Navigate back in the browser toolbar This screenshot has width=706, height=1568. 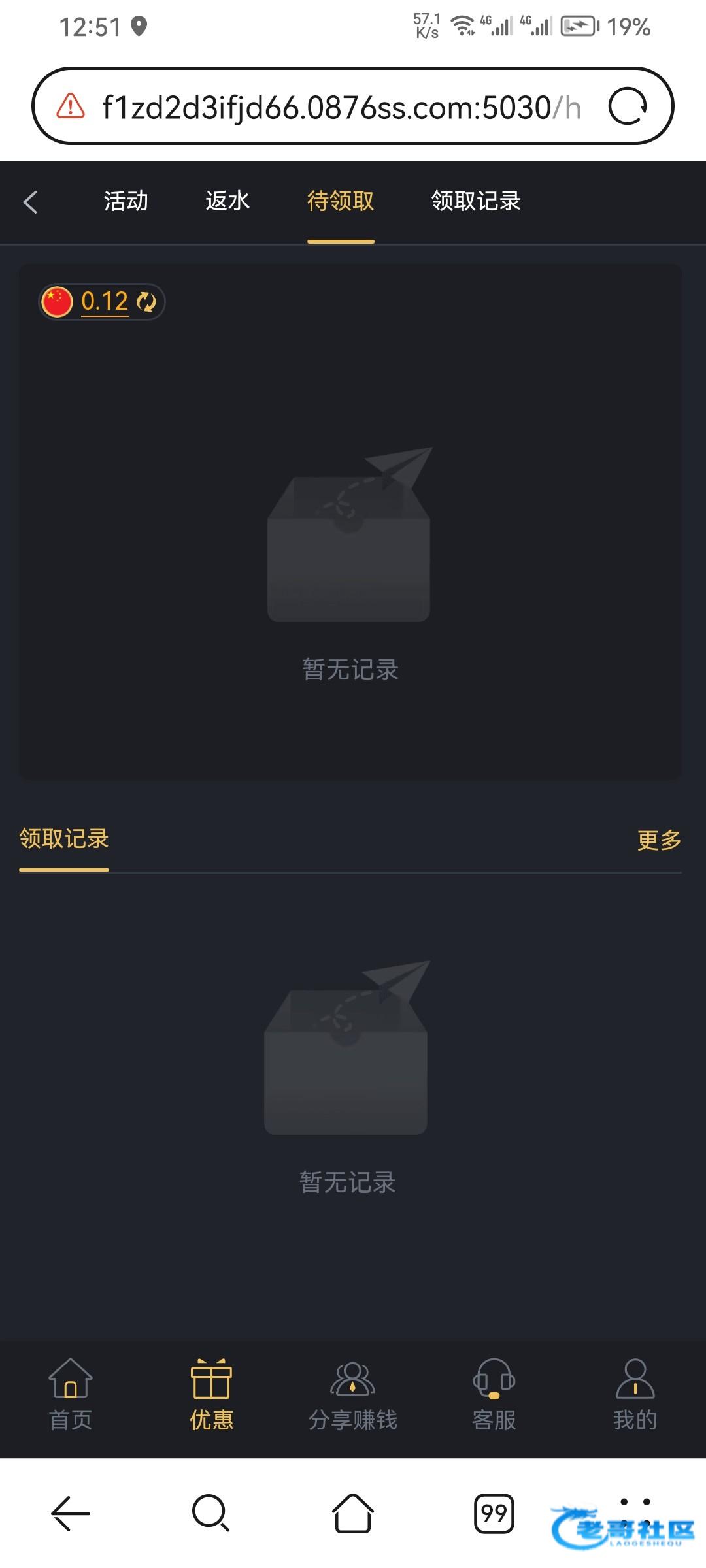pos(71,1513)
